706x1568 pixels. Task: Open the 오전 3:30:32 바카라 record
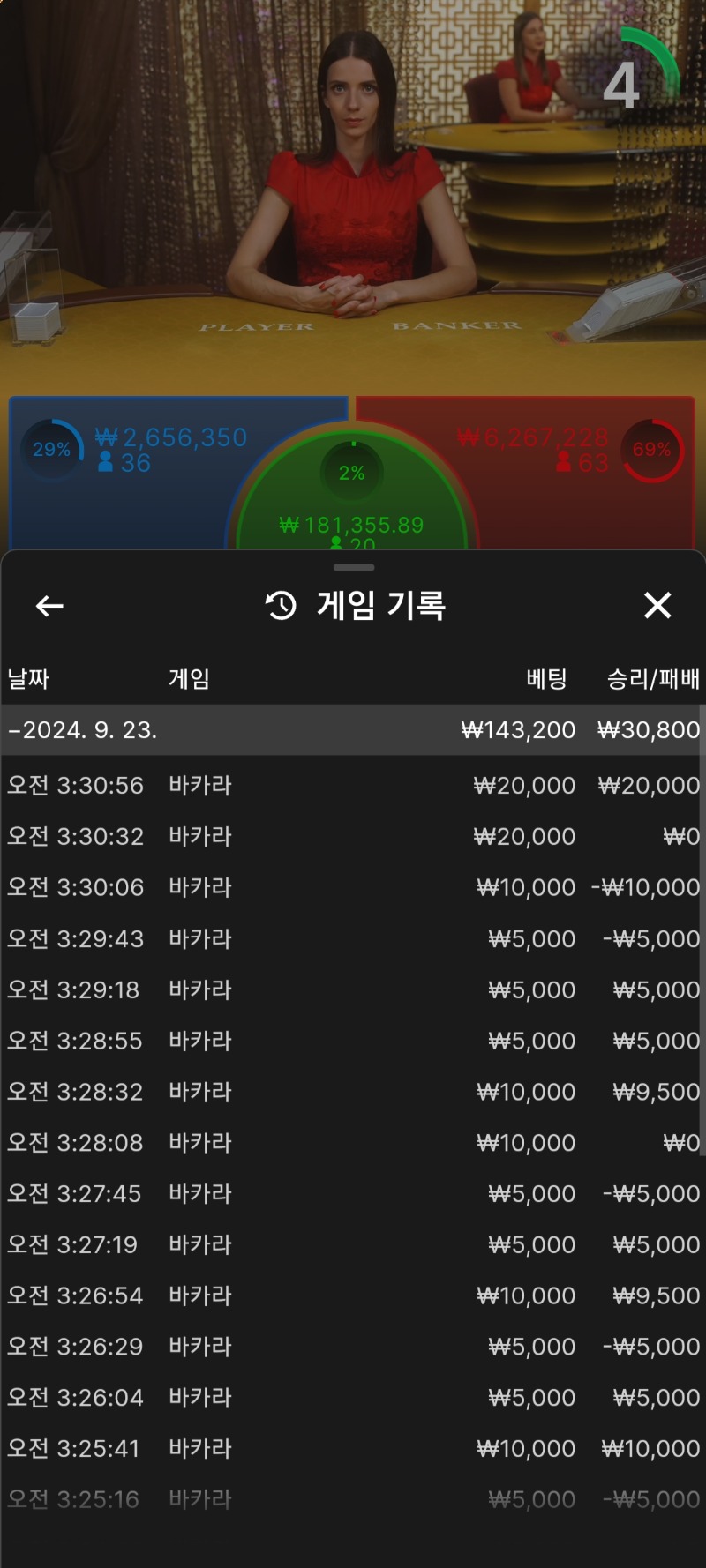[x=353, y=836]
